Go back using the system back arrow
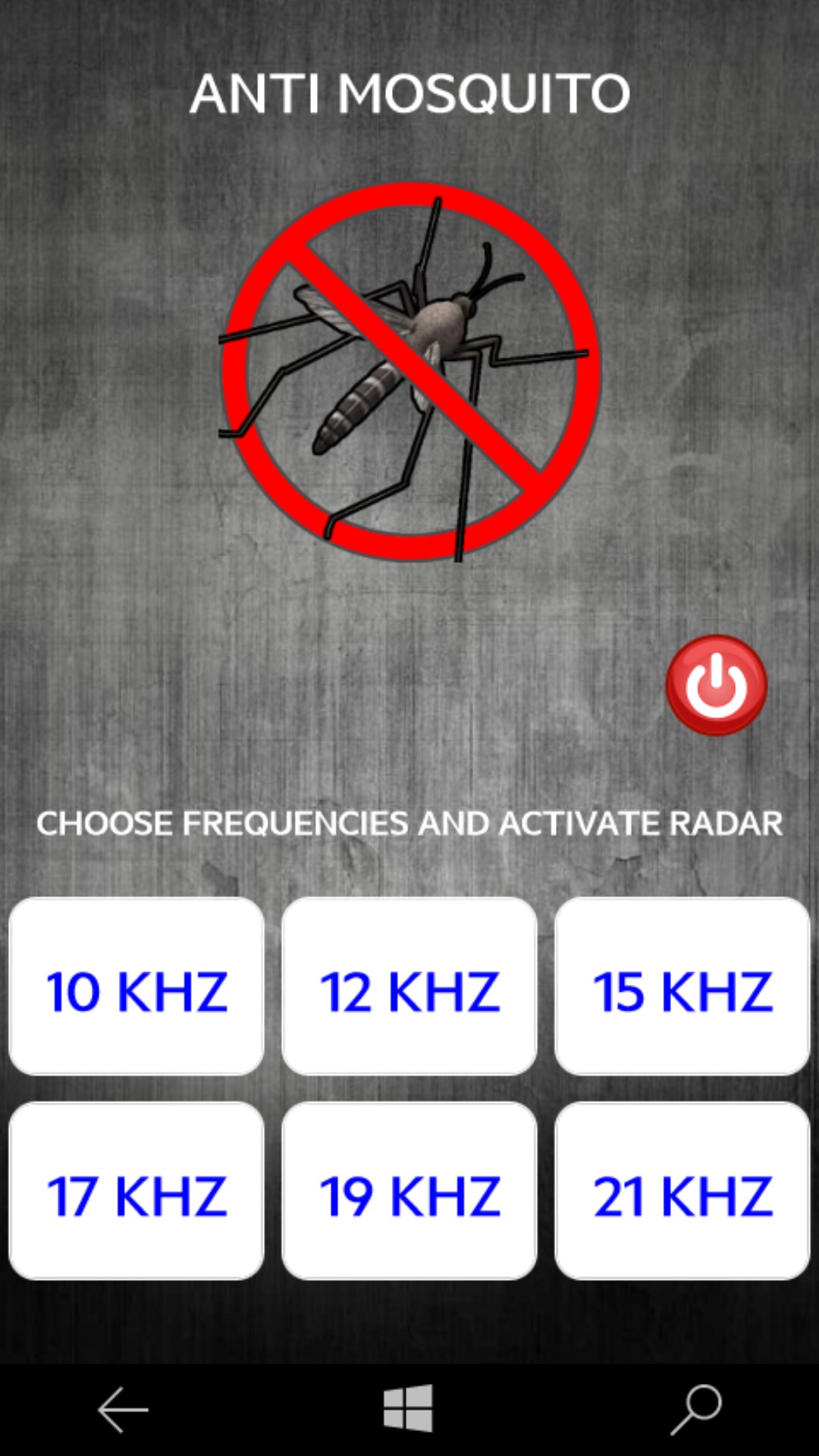The image size is (819, 1456). pyautogui.click(x=123, y=1410)
